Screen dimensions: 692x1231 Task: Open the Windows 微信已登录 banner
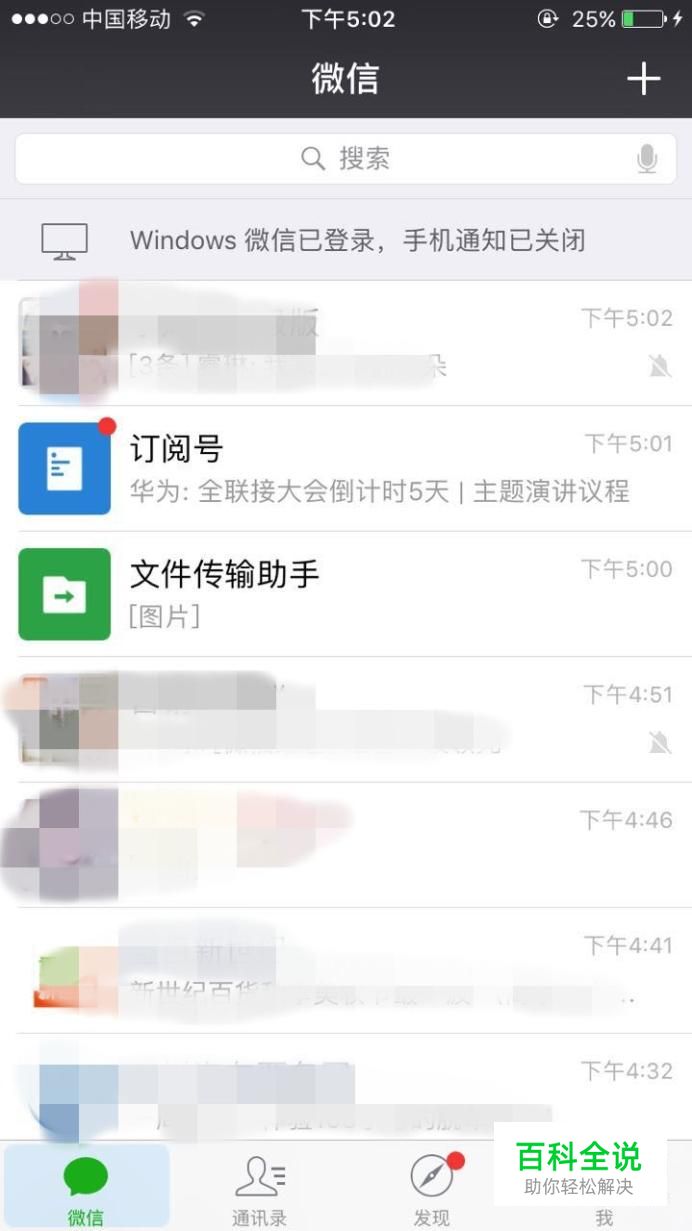(x=346, y=240)
